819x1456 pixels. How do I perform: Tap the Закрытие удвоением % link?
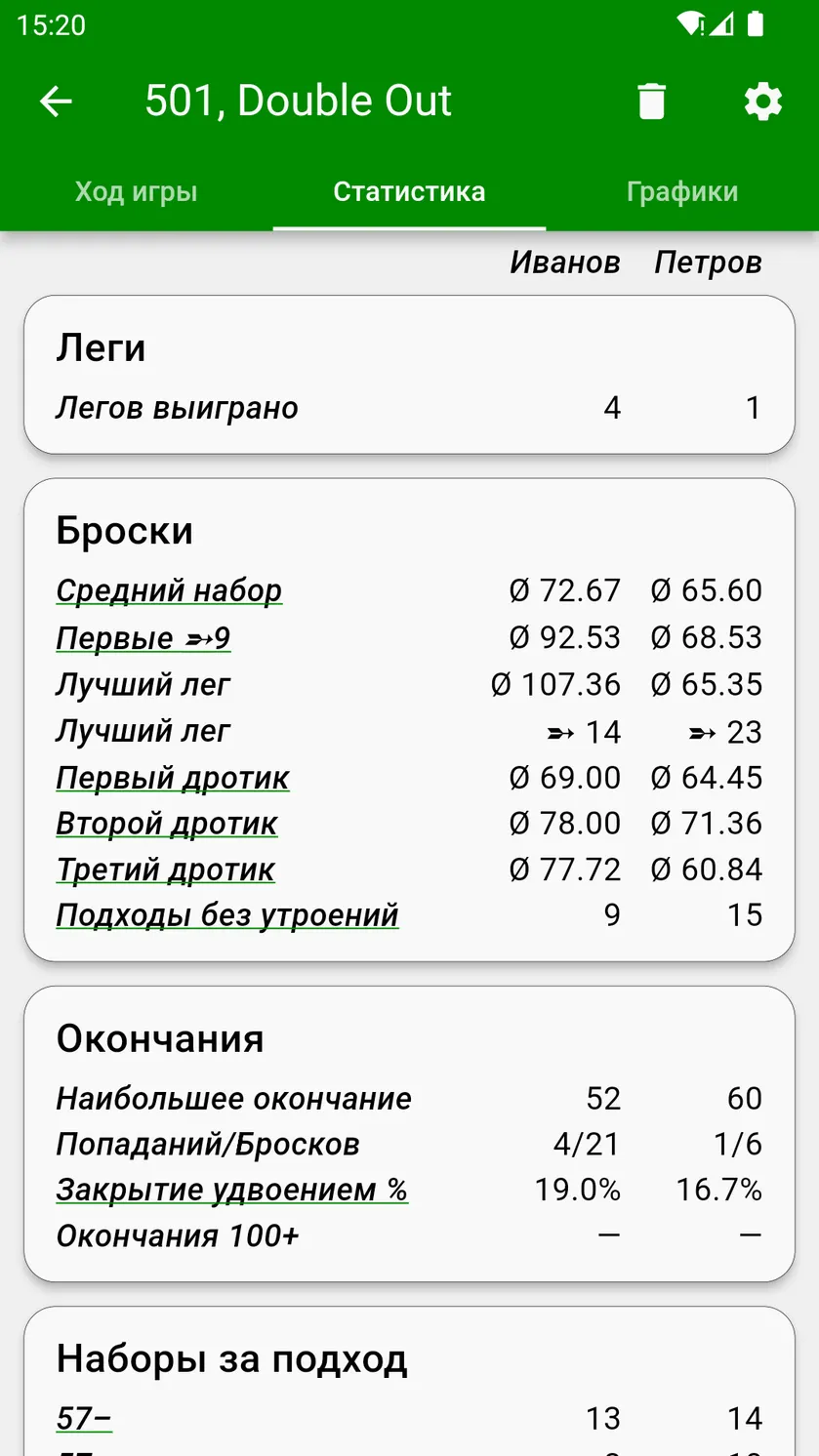232,1190
